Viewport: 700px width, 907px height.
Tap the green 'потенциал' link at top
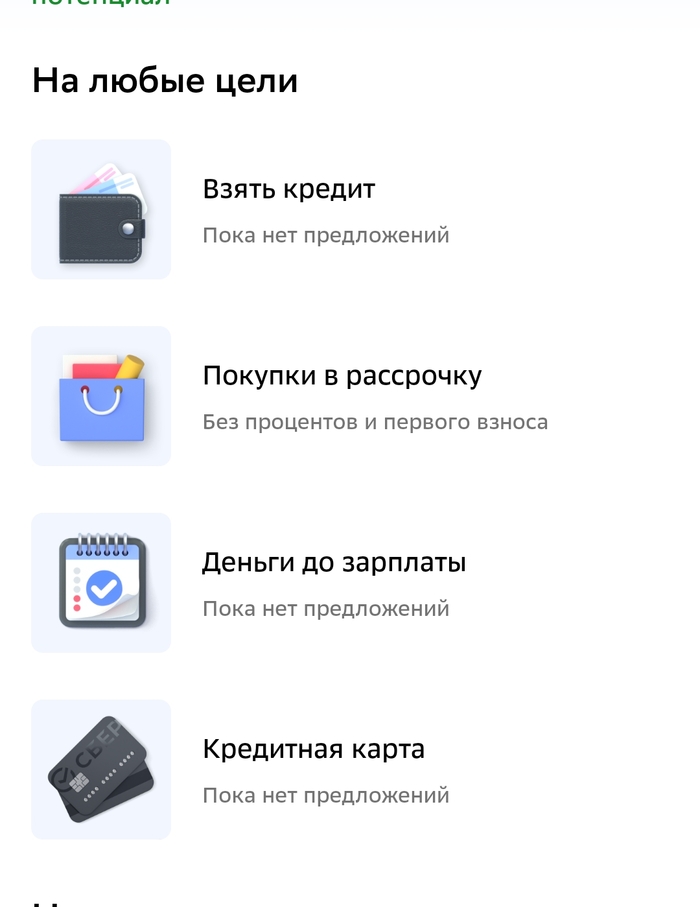pos(101,3)
